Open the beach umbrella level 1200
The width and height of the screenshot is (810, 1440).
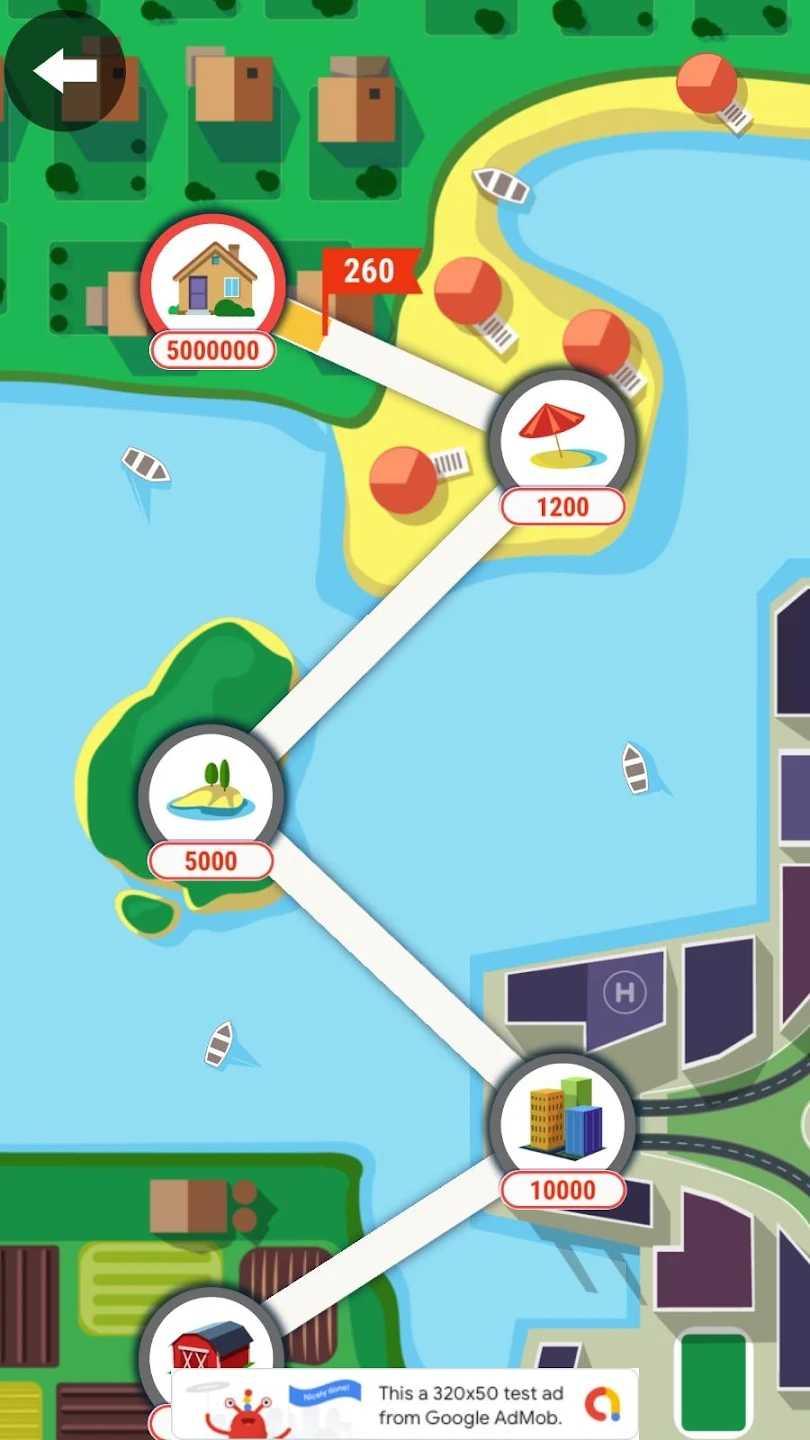(x=563, y=442)
